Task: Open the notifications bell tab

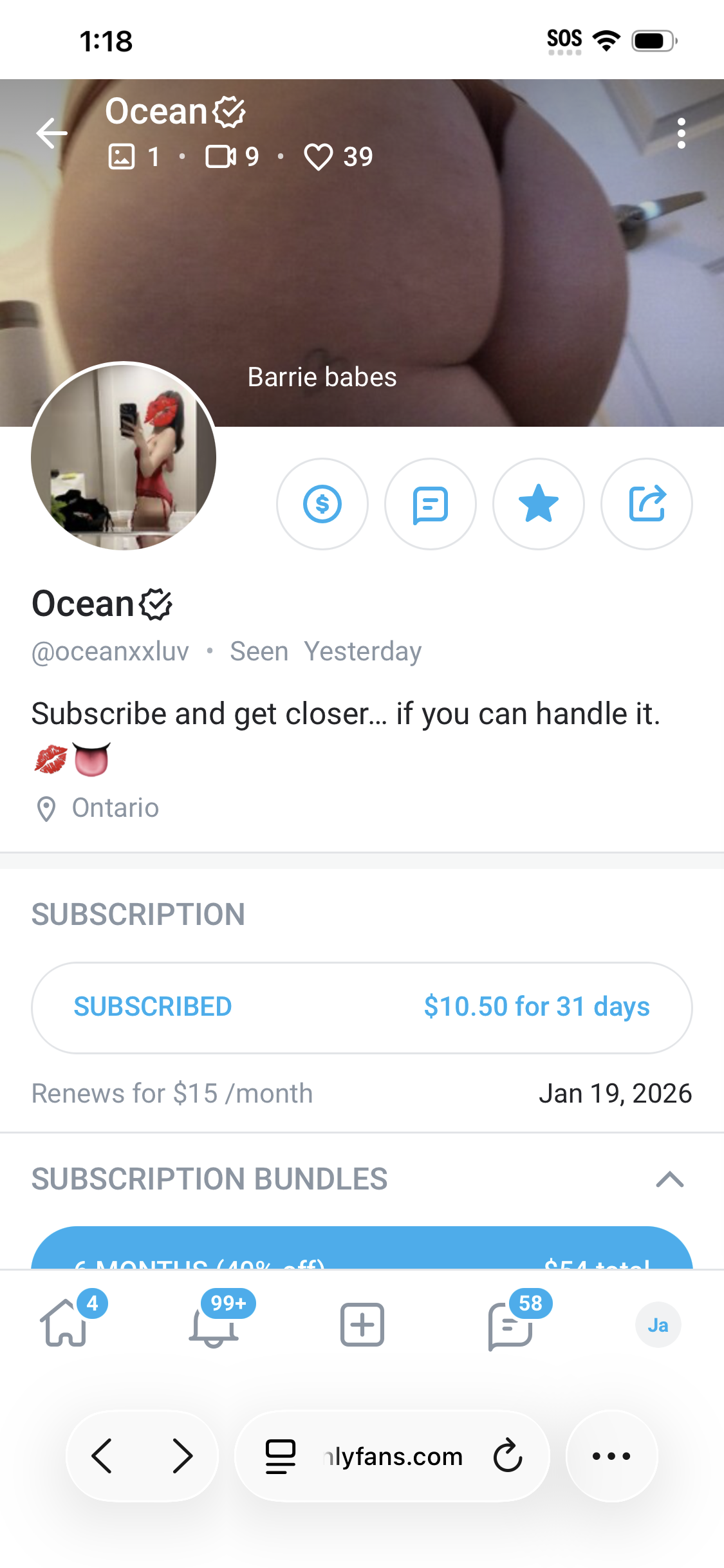Action: 214,1323
